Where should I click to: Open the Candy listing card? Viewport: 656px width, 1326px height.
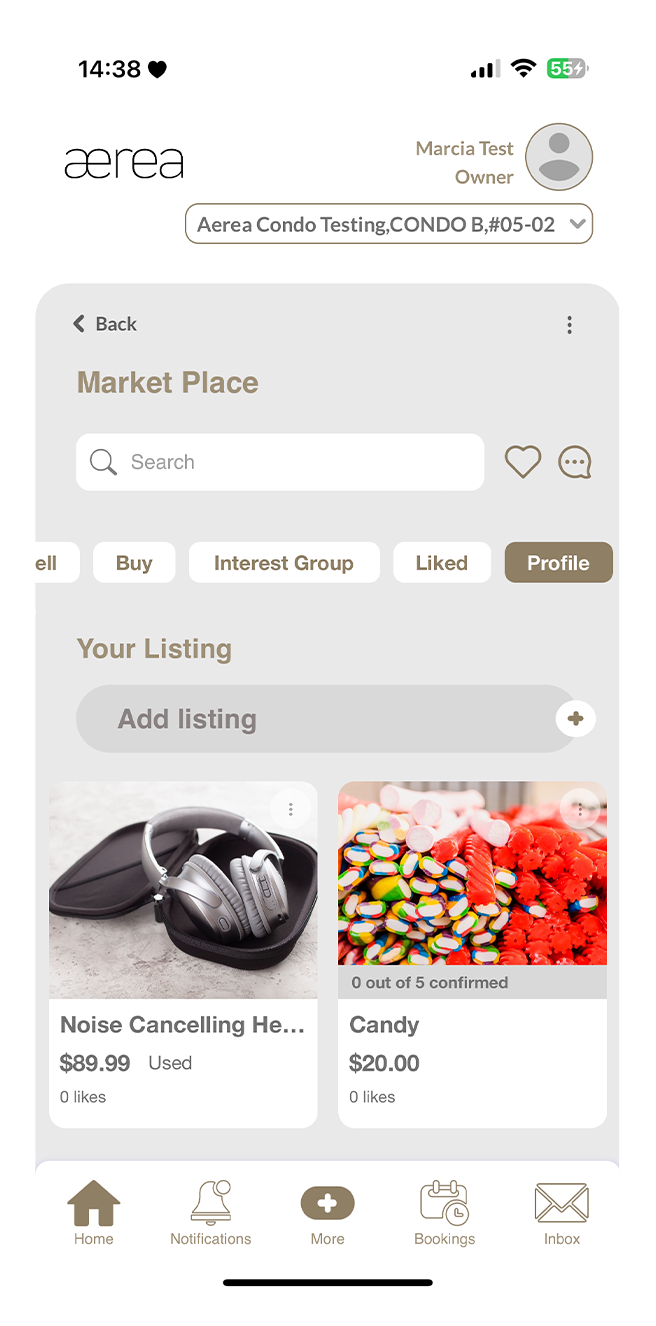coord(472,955)
